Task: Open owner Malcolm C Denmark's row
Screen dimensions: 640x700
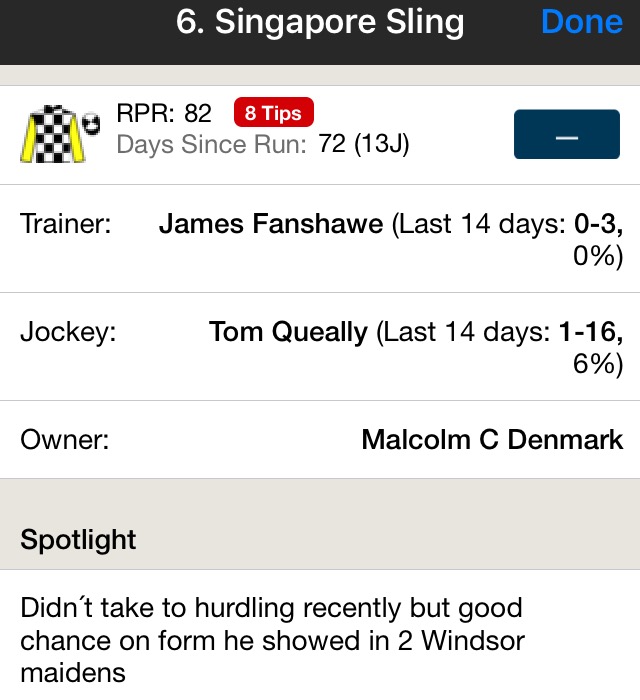Action: [x=320, y=439]
